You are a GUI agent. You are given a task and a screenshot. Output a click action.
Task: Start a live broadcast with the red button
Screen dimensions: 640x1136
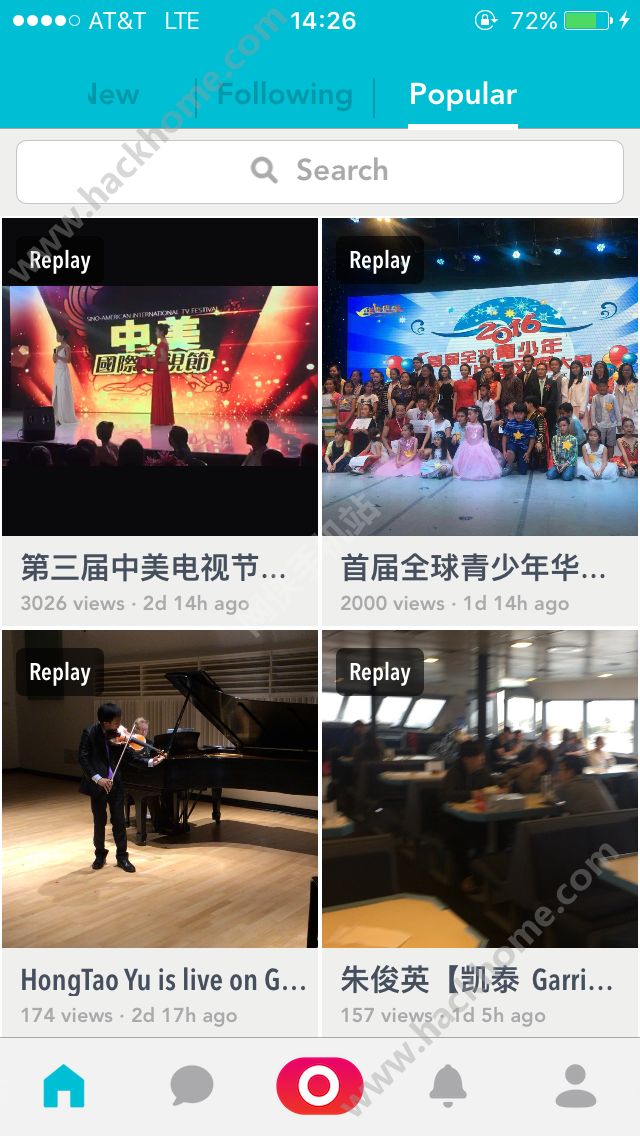point(320,1086)
